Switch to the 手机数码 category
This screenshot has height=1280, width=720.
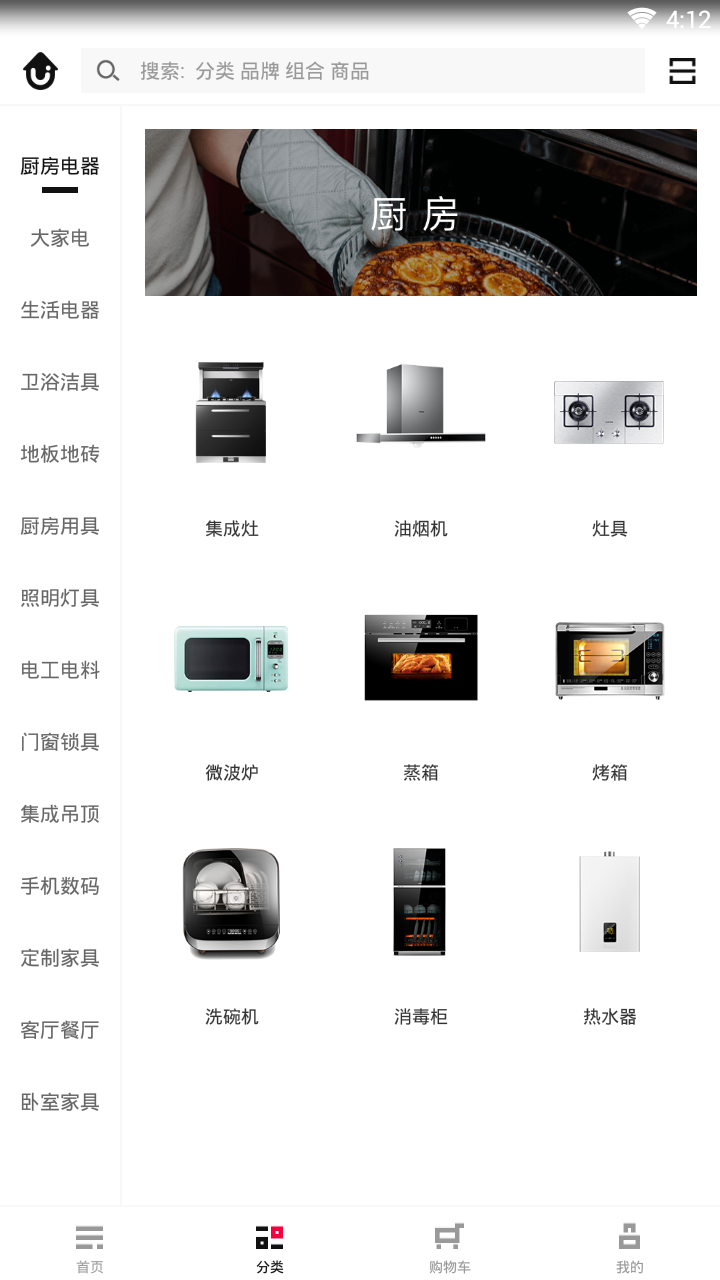point(60,886)
